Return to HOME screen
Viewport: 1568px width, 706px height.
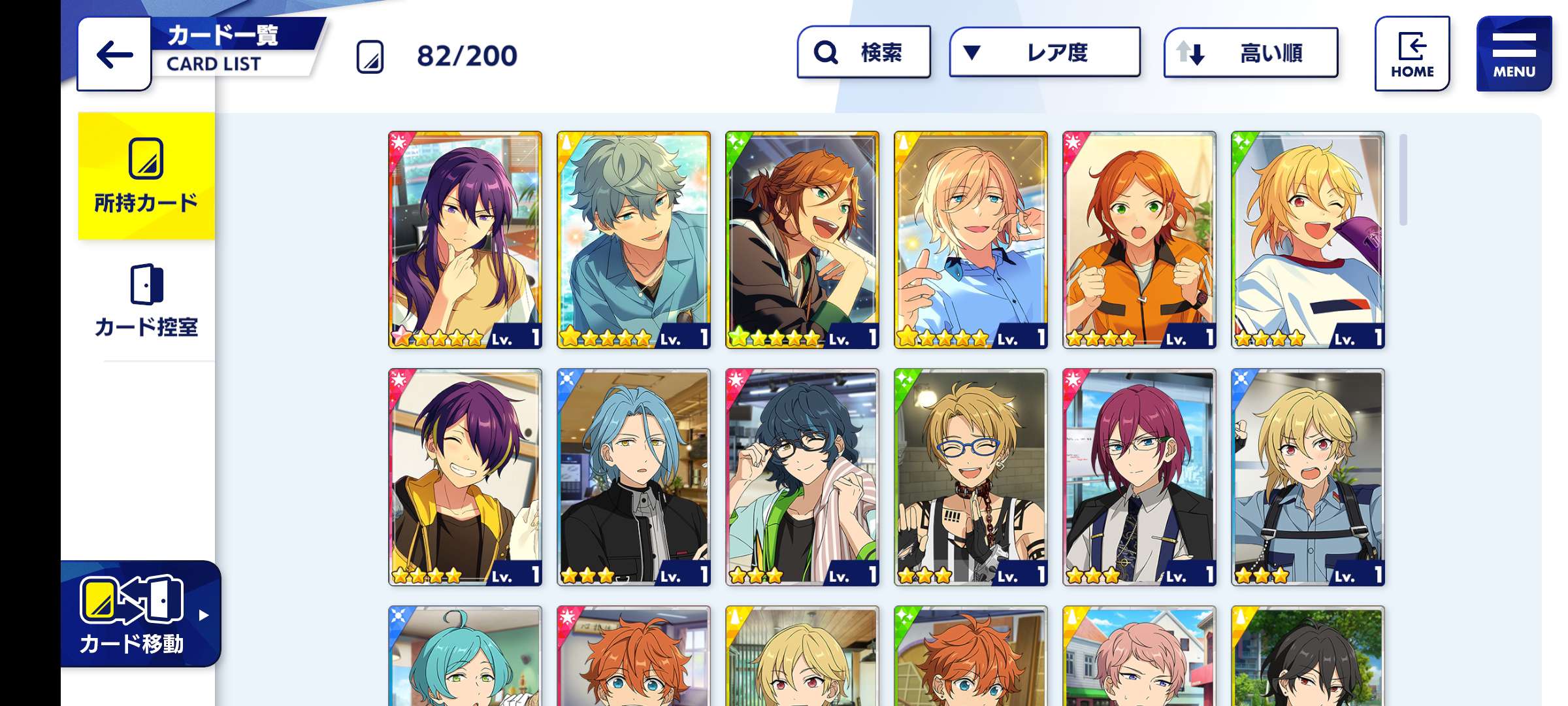coord(1412,54)
